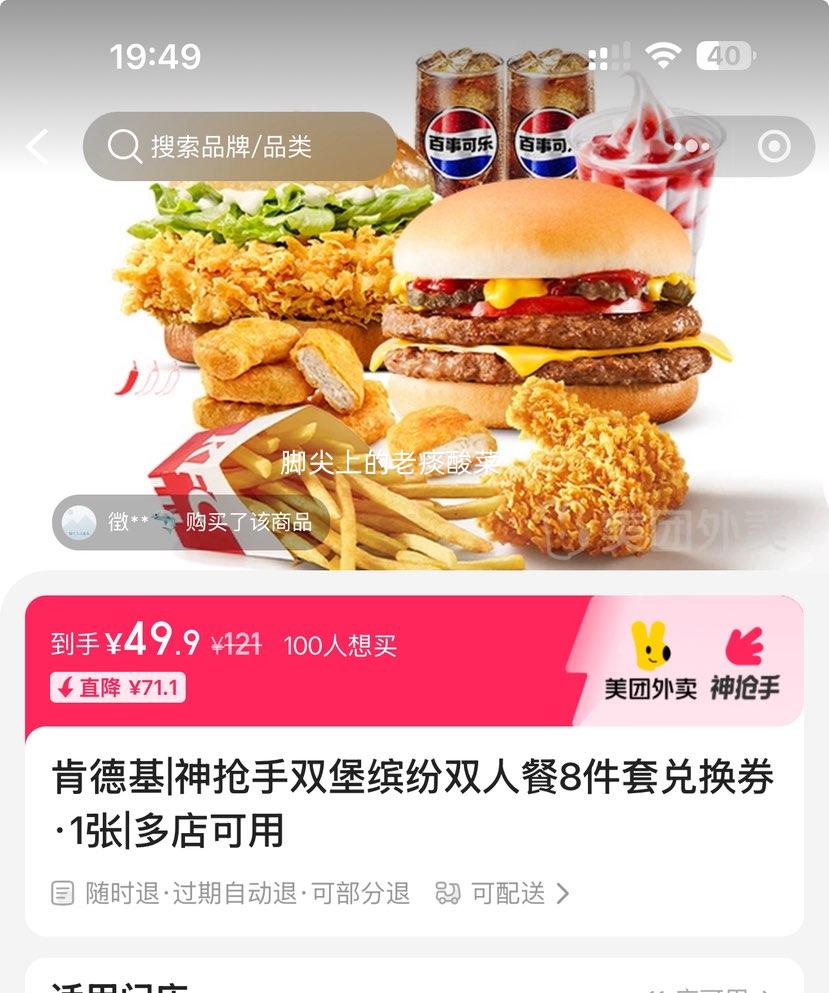Click the 100人想买 popularity text
829x993 pixels.
343,646
